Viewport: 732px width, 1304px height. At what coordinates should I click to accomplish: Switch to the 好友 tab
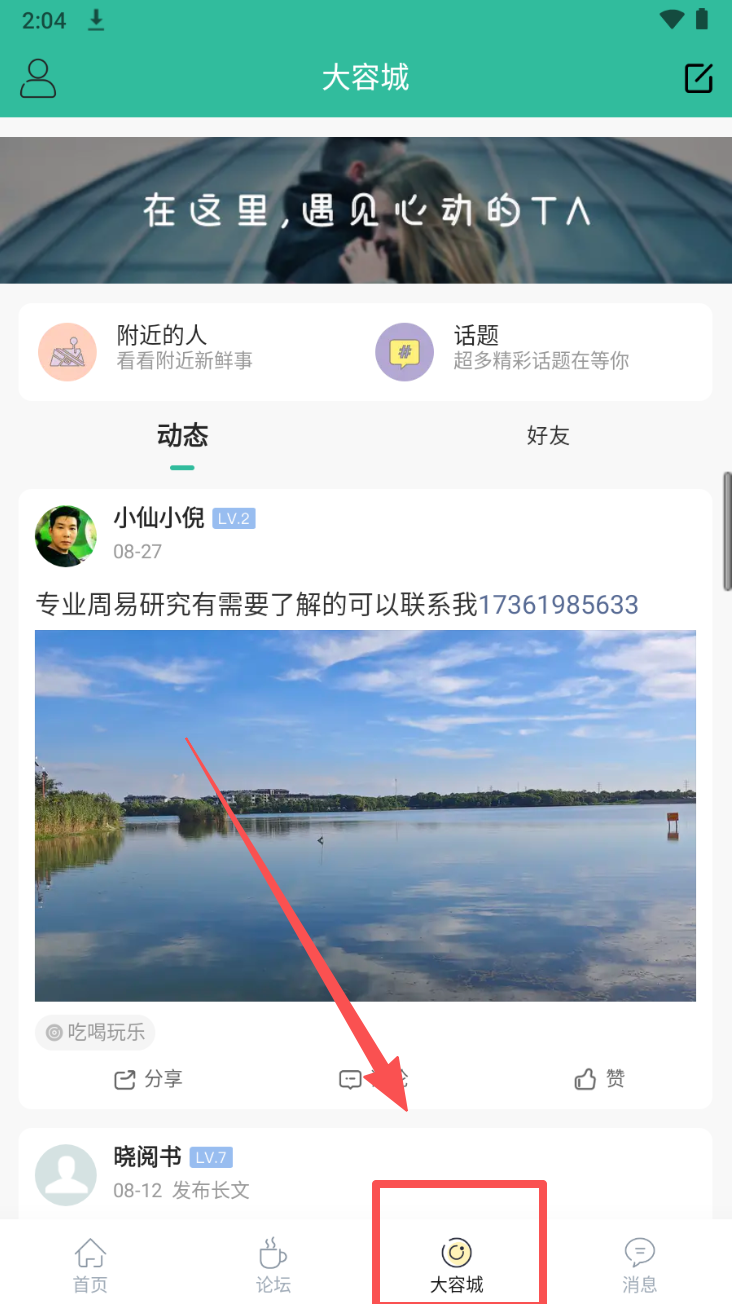[x=548, y=436]
